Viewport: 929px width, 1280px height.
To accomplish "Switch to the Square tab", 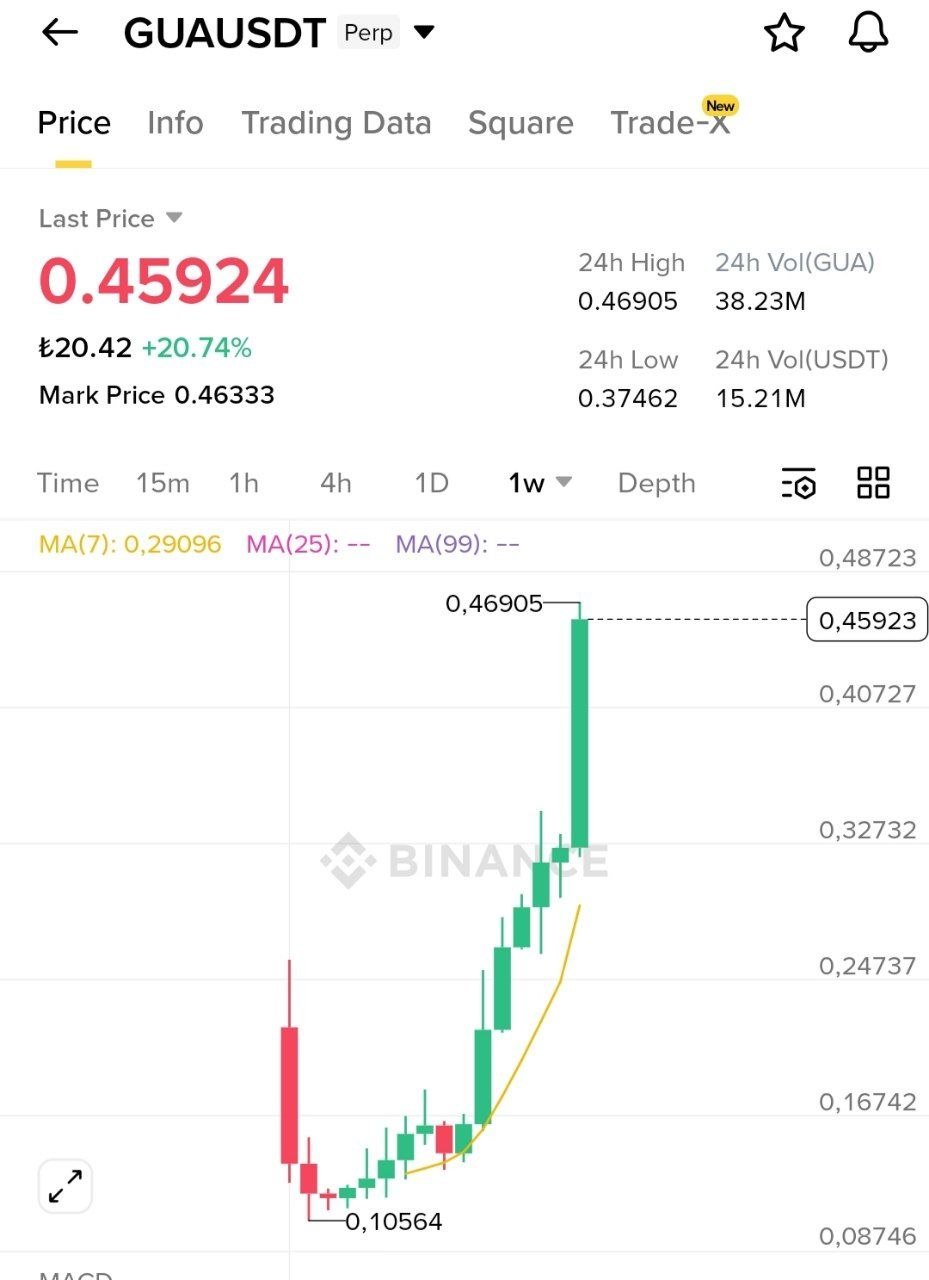I will coord(520,123).
